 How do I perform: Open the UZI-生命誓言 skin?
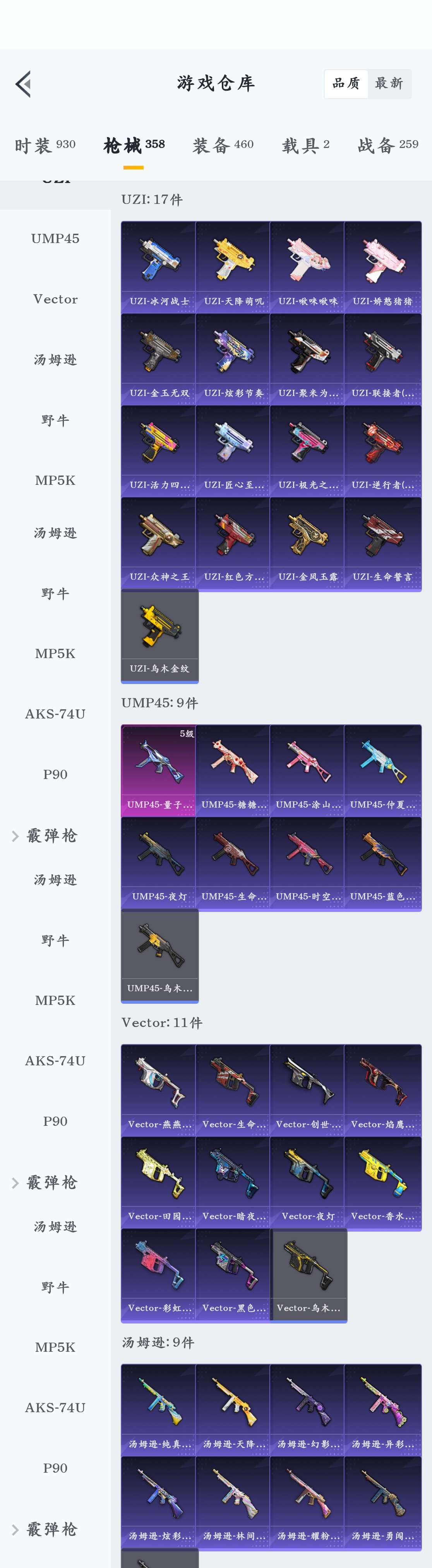(382, 542)
